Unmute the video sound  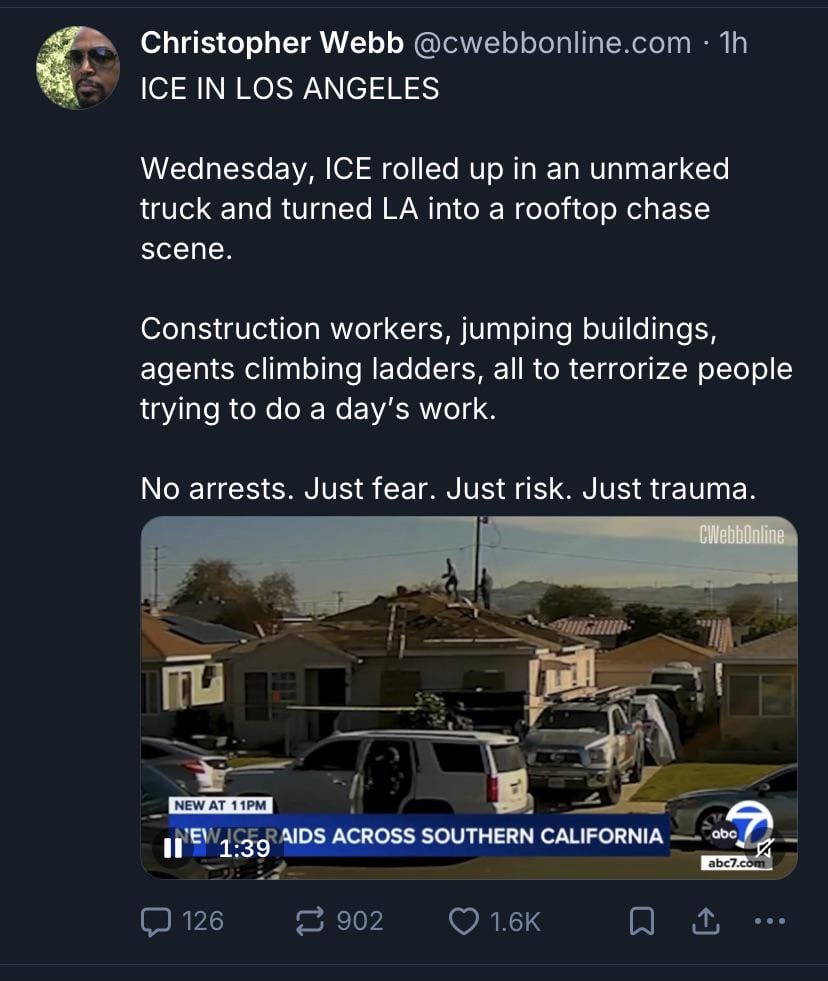tap(763, 848)
